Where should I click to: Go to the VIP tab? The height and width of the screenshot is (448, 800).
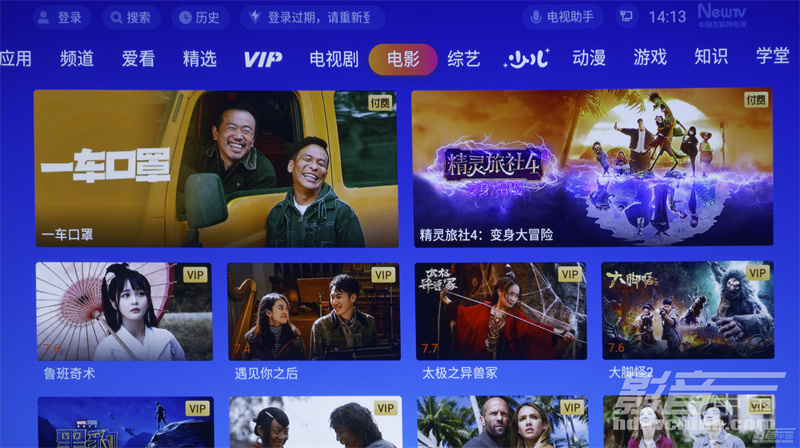coord(262,59)
